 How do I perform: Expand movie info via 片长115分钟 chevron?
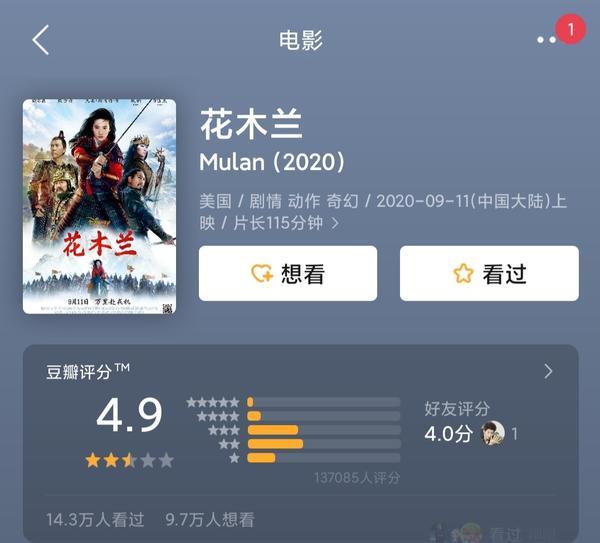click(335, 224)
